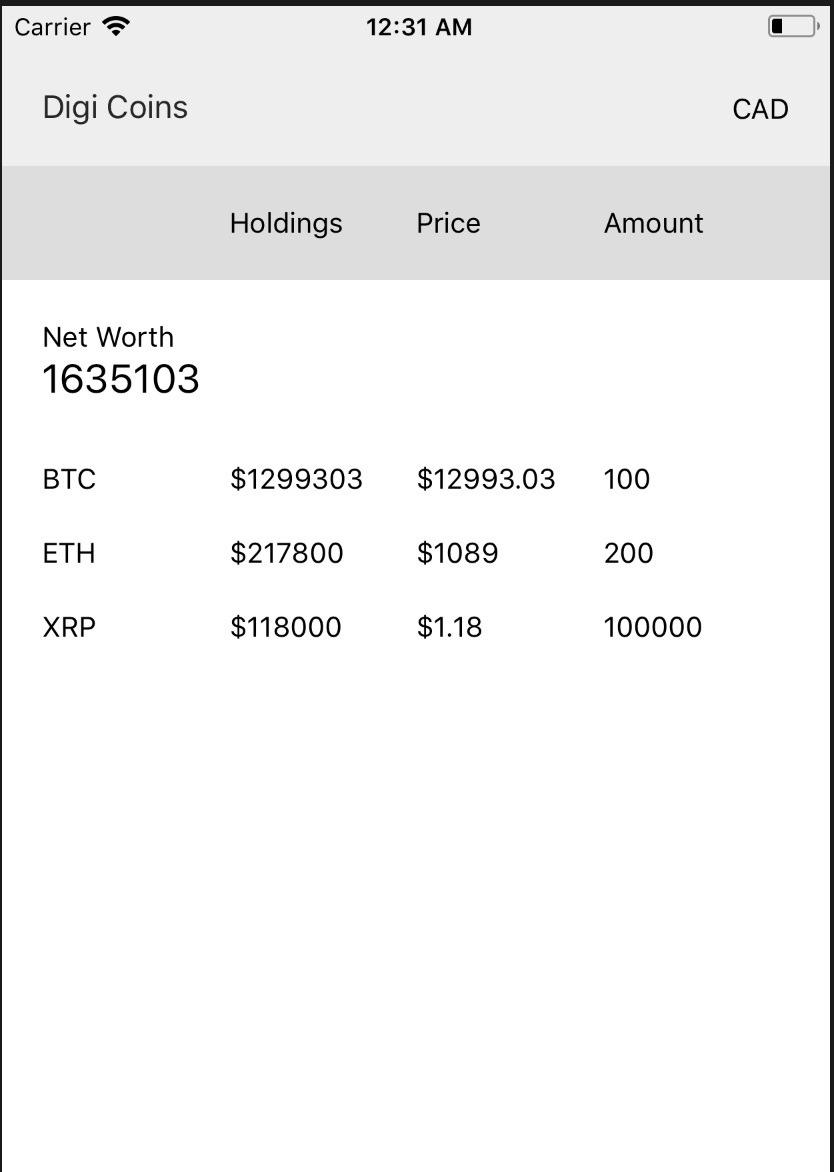Tap the Net Worth label
Image resolution: width=834 pixels, height=1172 pixels.
108,337
